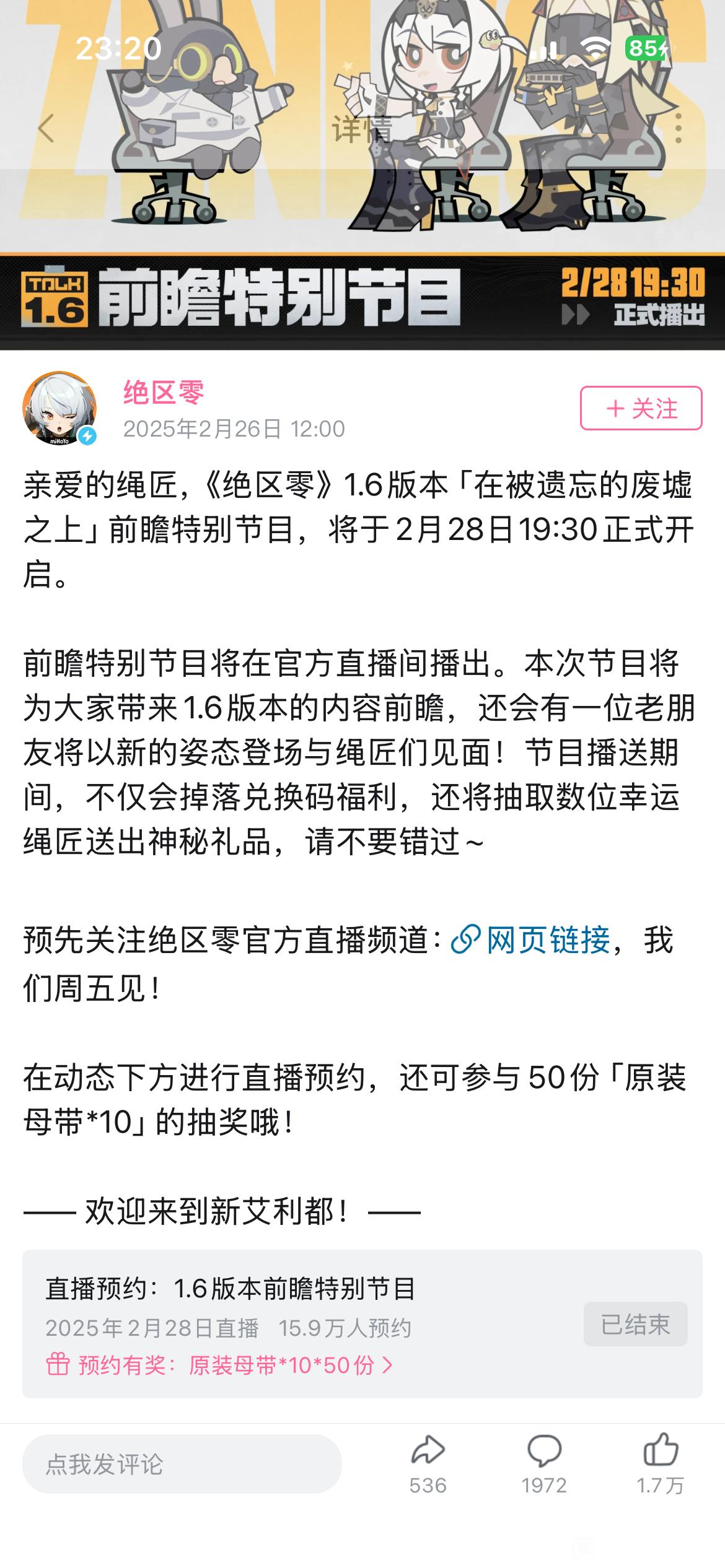Open 绝区零 profile avatar
This screenshot has width=725, height=1568.
pos(60,408)
